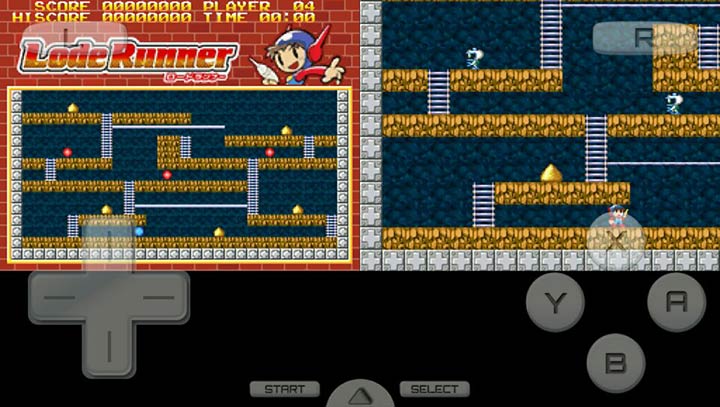Tap the SELECT button

[435, 389]
